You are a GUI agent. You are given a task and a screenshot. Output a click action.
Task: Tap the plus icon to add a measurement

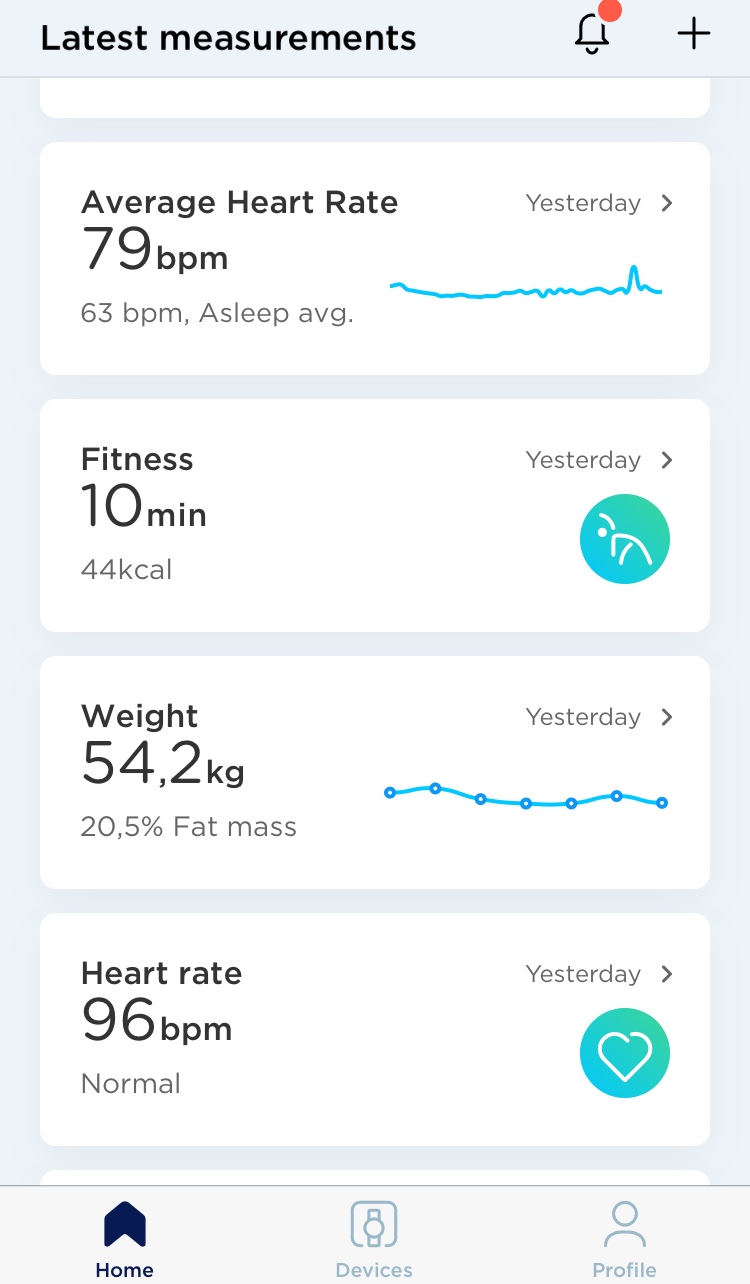pos(693,35)
